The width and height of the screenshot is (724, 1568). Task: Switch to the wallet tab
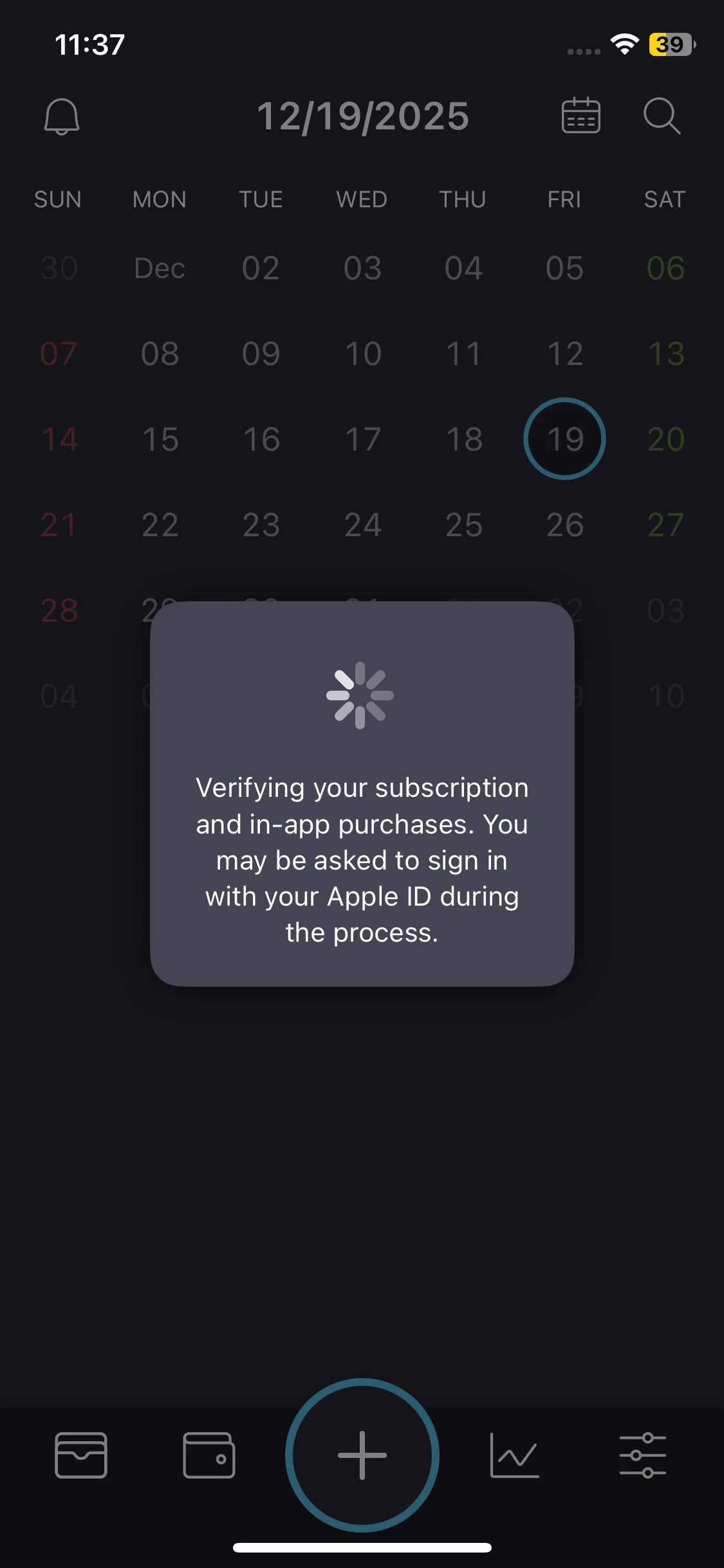coord(209,1455)
